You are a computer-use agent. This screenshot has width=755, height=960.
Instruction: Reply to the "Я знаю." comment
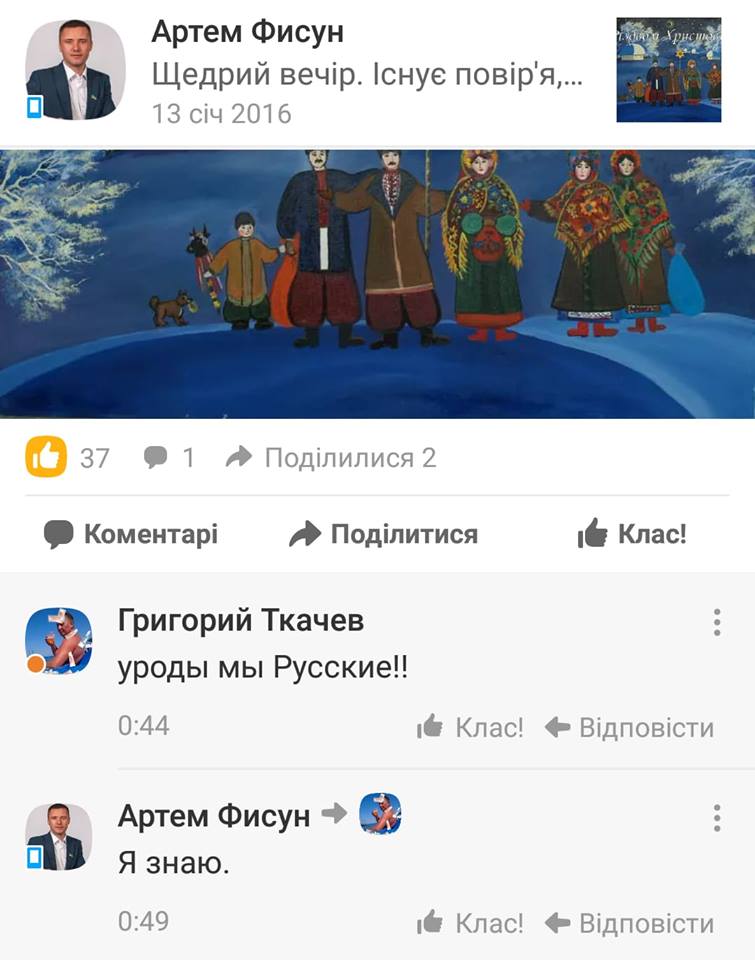click(630, 922)
